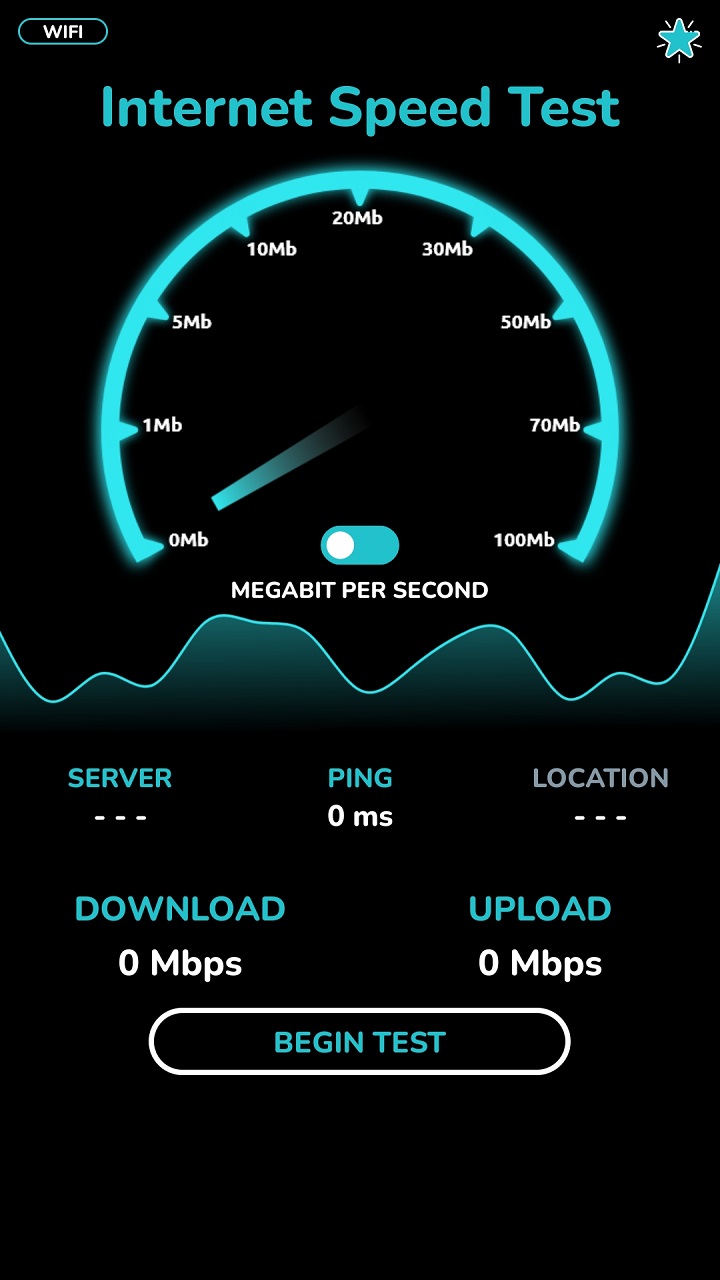Click the 0 ms ping value
Screen dimensions: 720x1280
point(360,816)
